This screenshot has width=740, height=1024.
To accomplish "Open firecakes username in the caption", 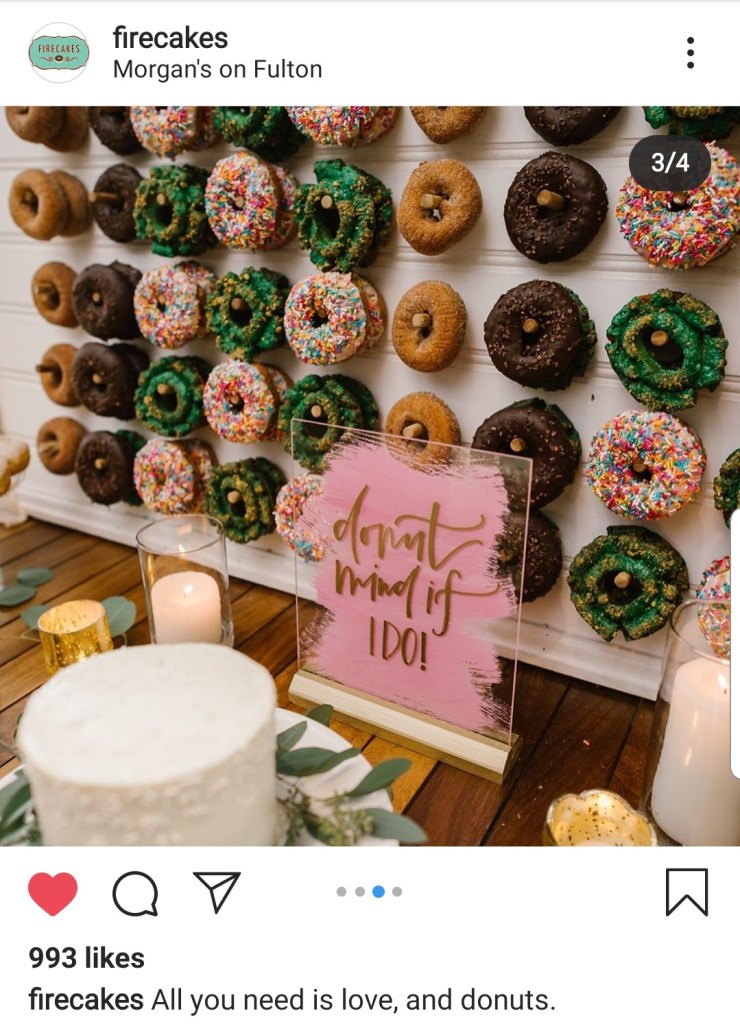I will tap(85, 999).
